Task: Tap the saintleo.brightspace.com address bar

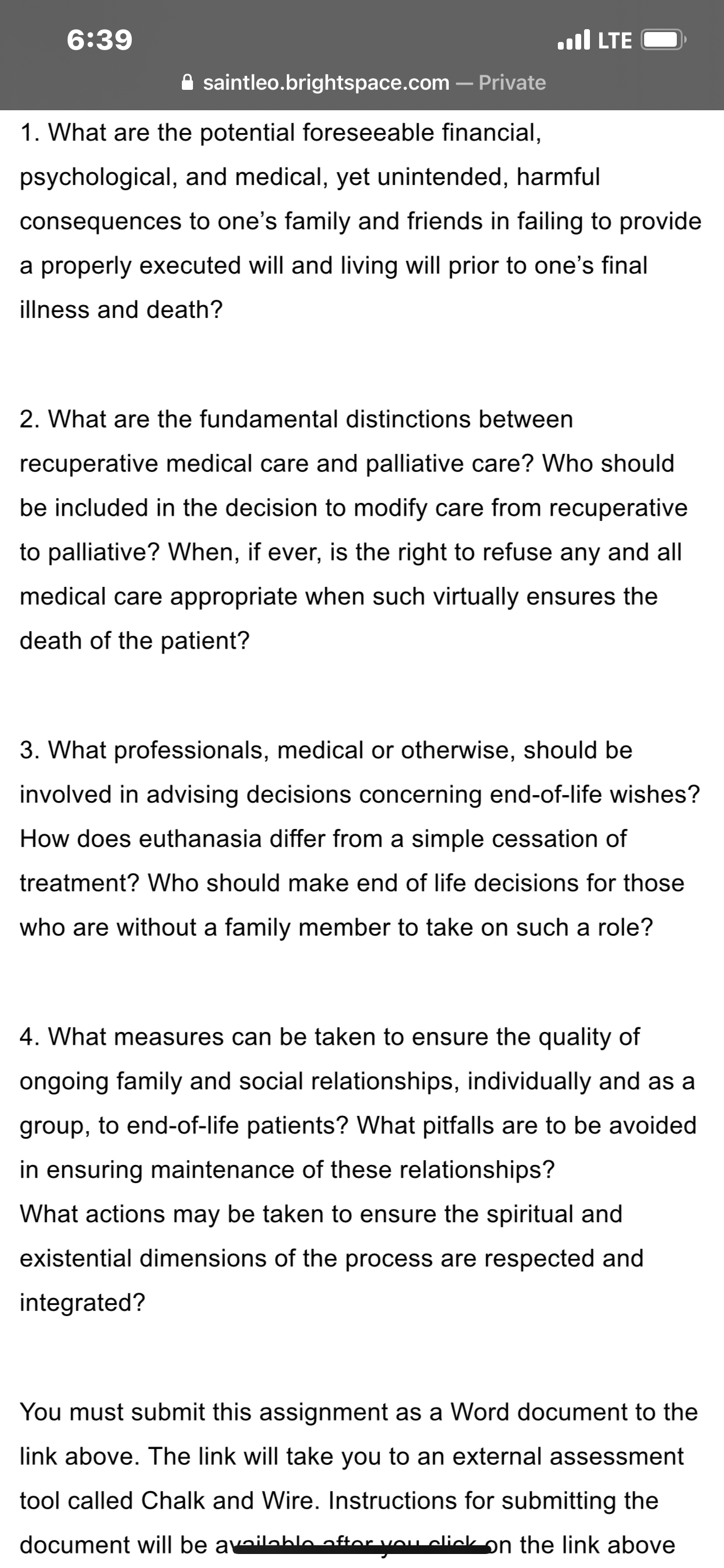Action: (x=363, y=83)
